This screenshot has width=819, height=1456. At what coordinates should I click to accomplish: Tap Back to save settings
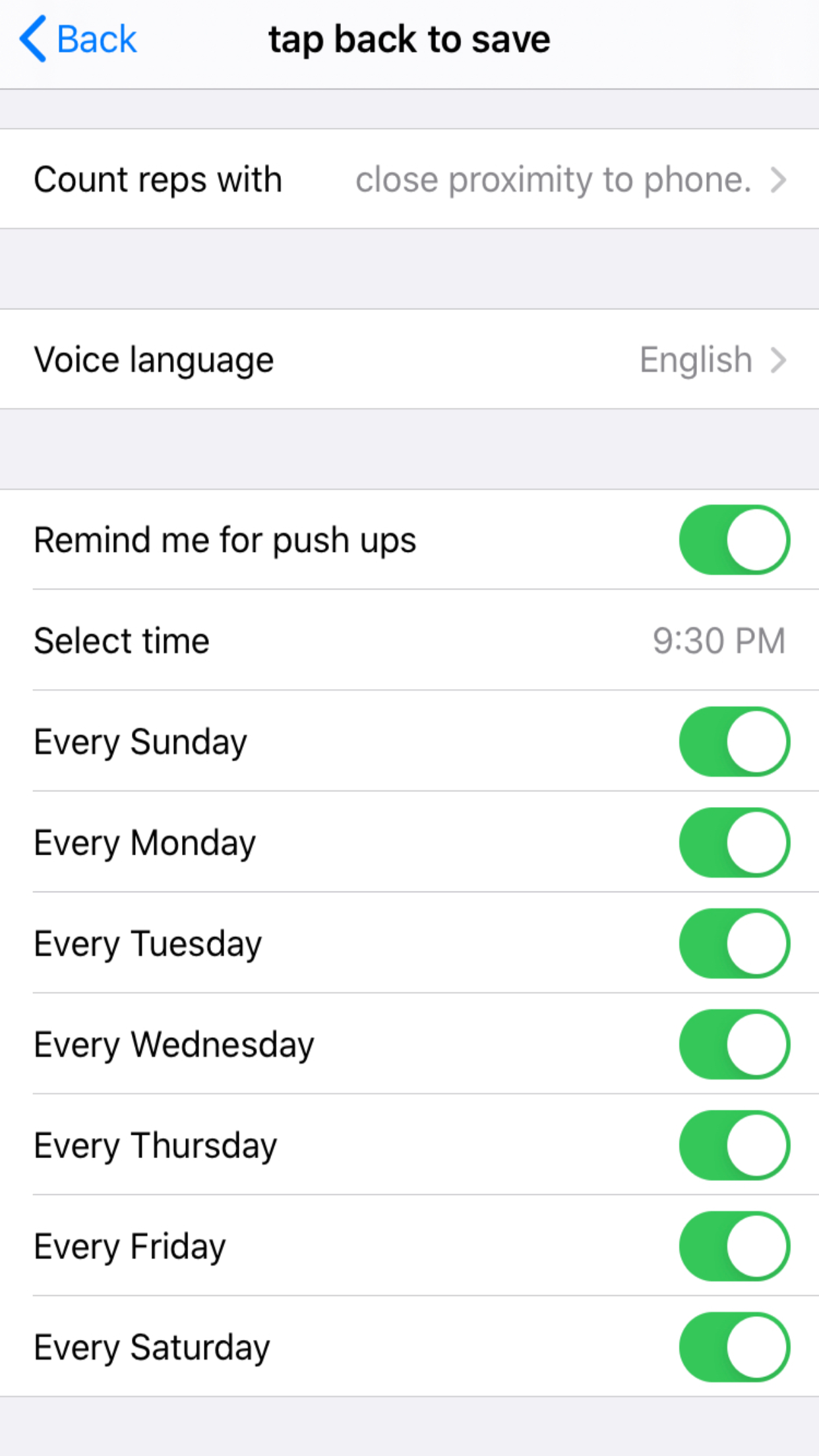78,40
